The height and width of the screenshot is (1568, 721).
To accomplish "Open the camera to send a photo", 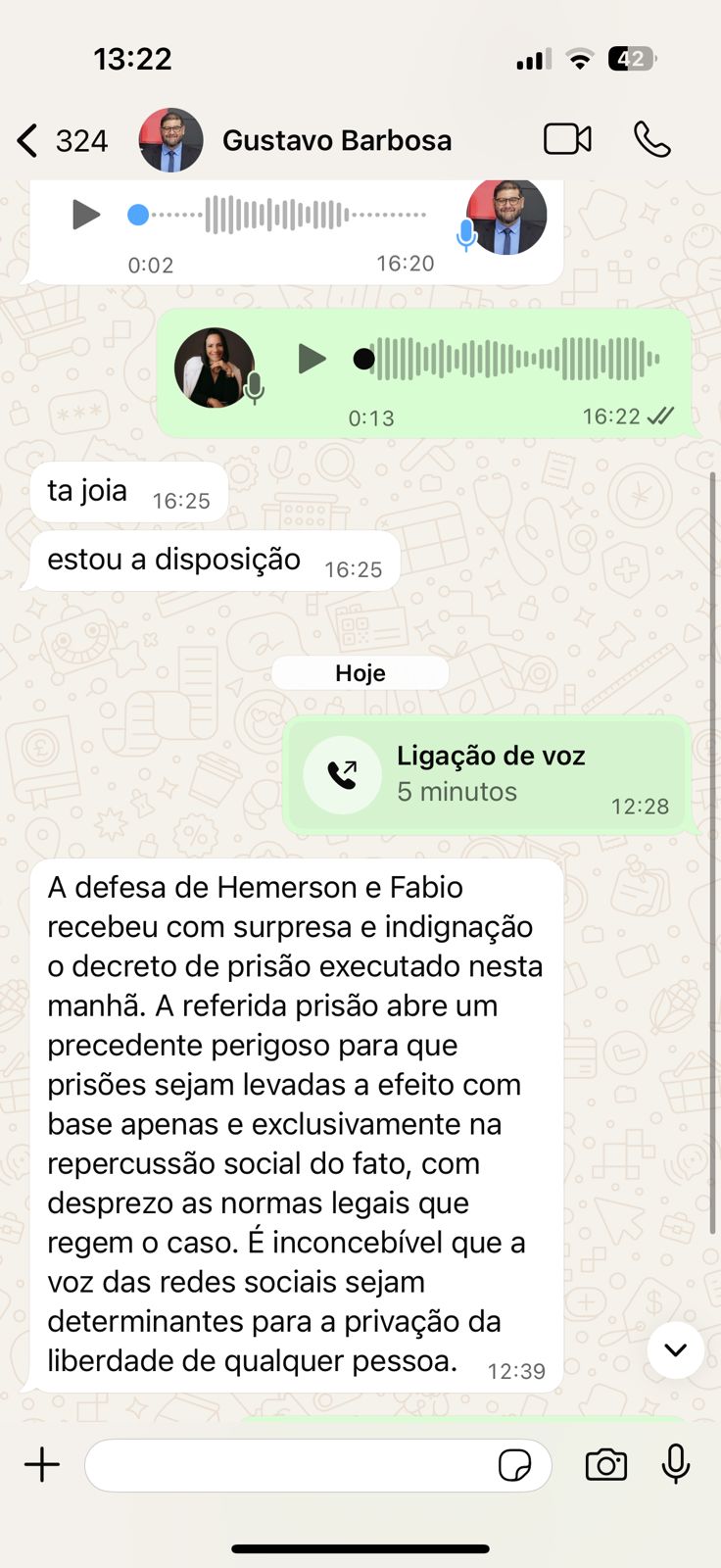I will 605,1465.
